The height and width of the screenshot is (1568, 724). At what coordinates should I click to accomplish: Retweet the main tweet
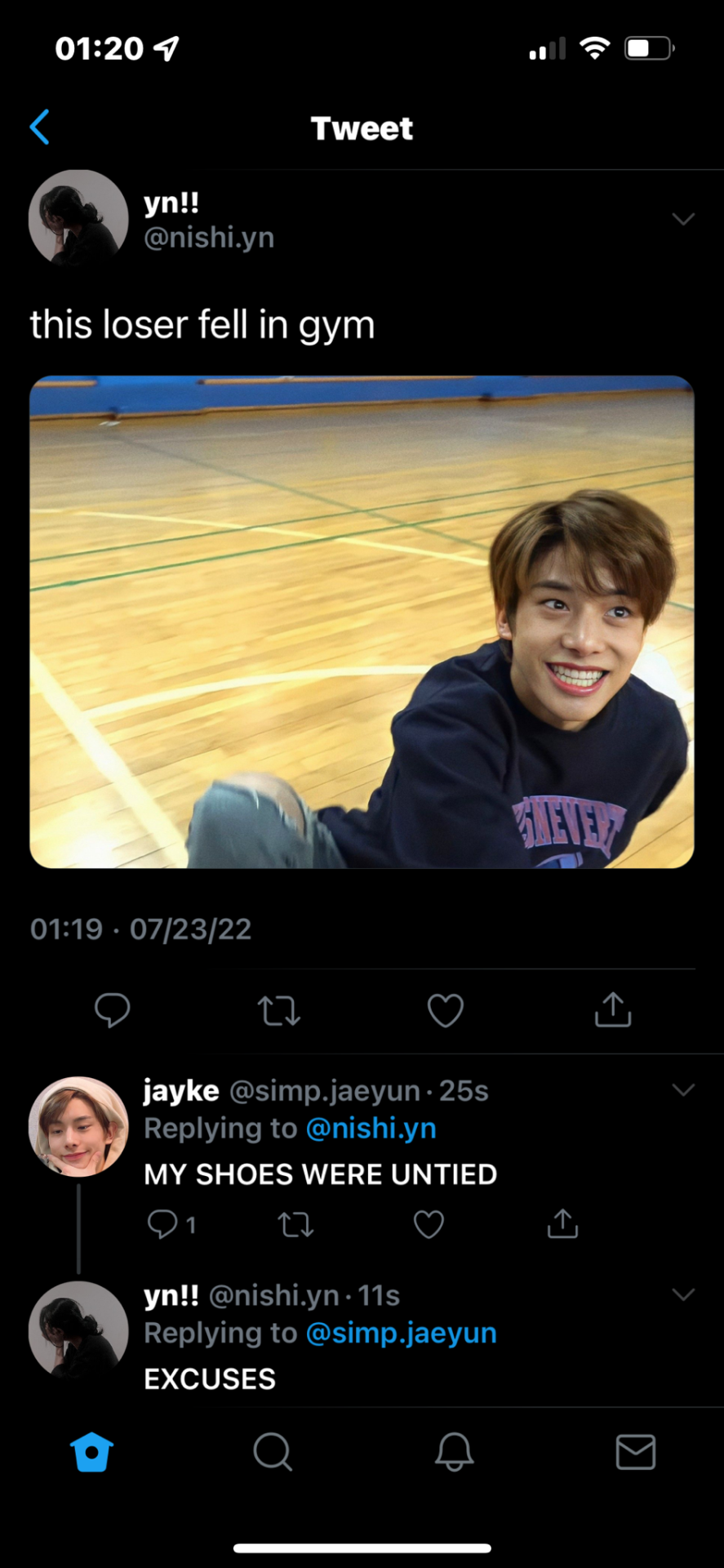coord(279,1010)
